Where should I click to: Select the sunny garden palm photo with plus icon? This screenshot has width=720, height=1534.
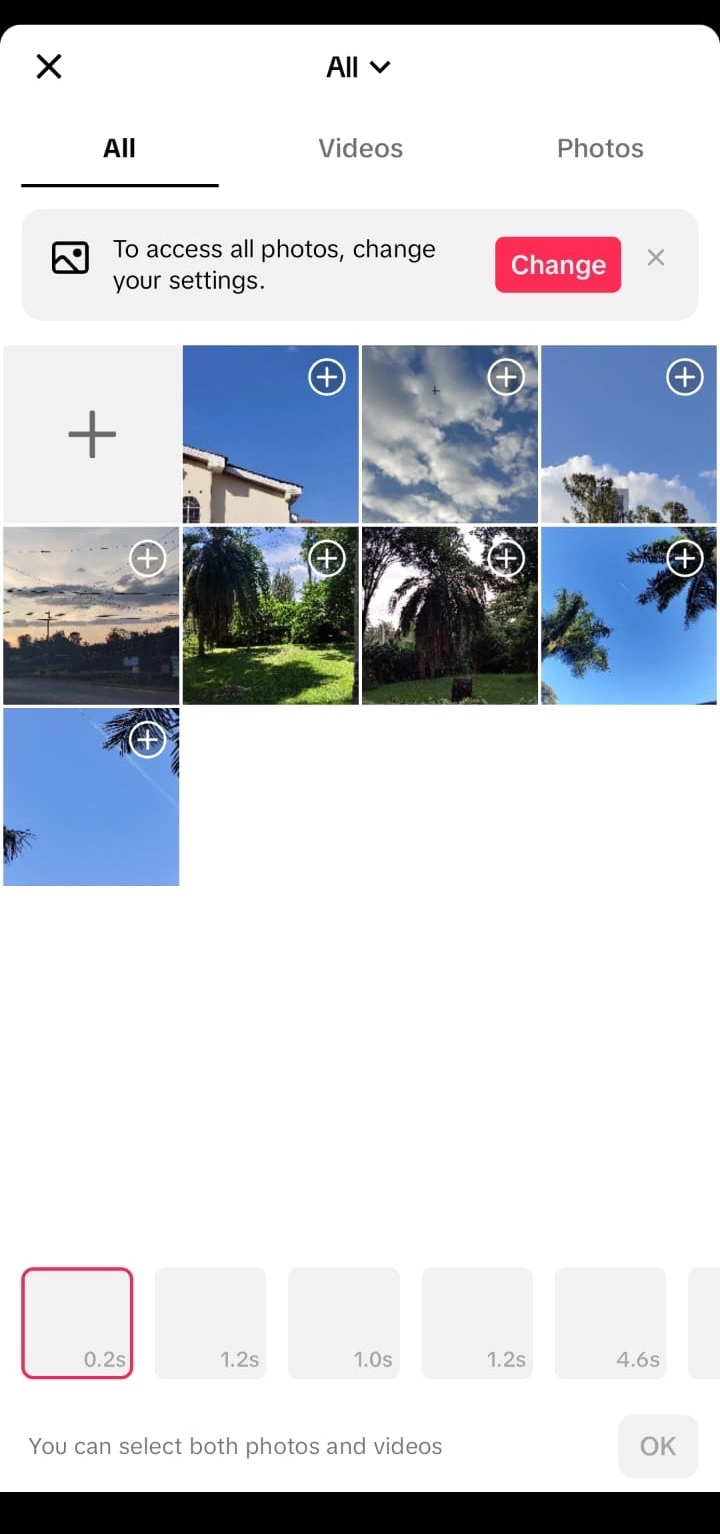point(326,558)
